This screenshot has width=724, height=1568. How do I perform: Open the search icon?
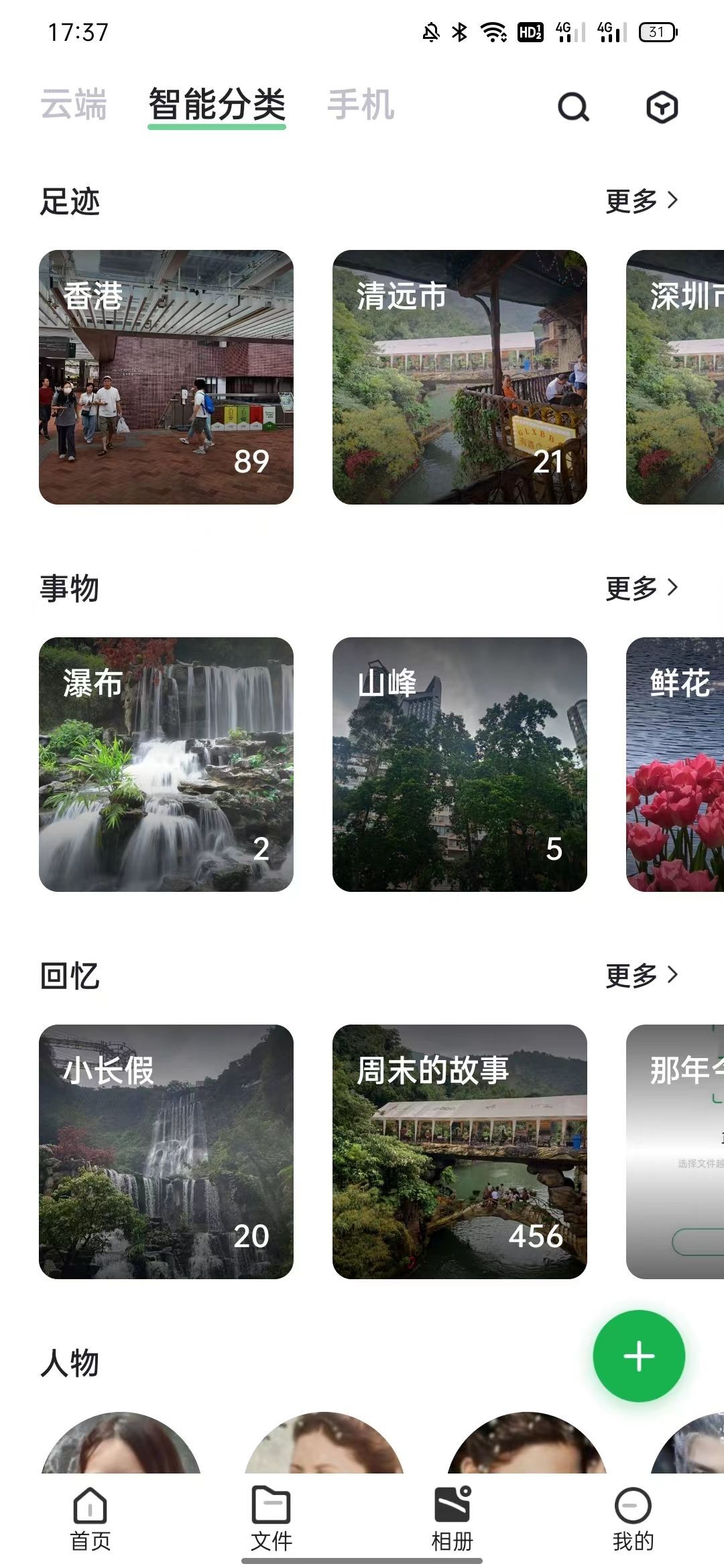point(573,107)
